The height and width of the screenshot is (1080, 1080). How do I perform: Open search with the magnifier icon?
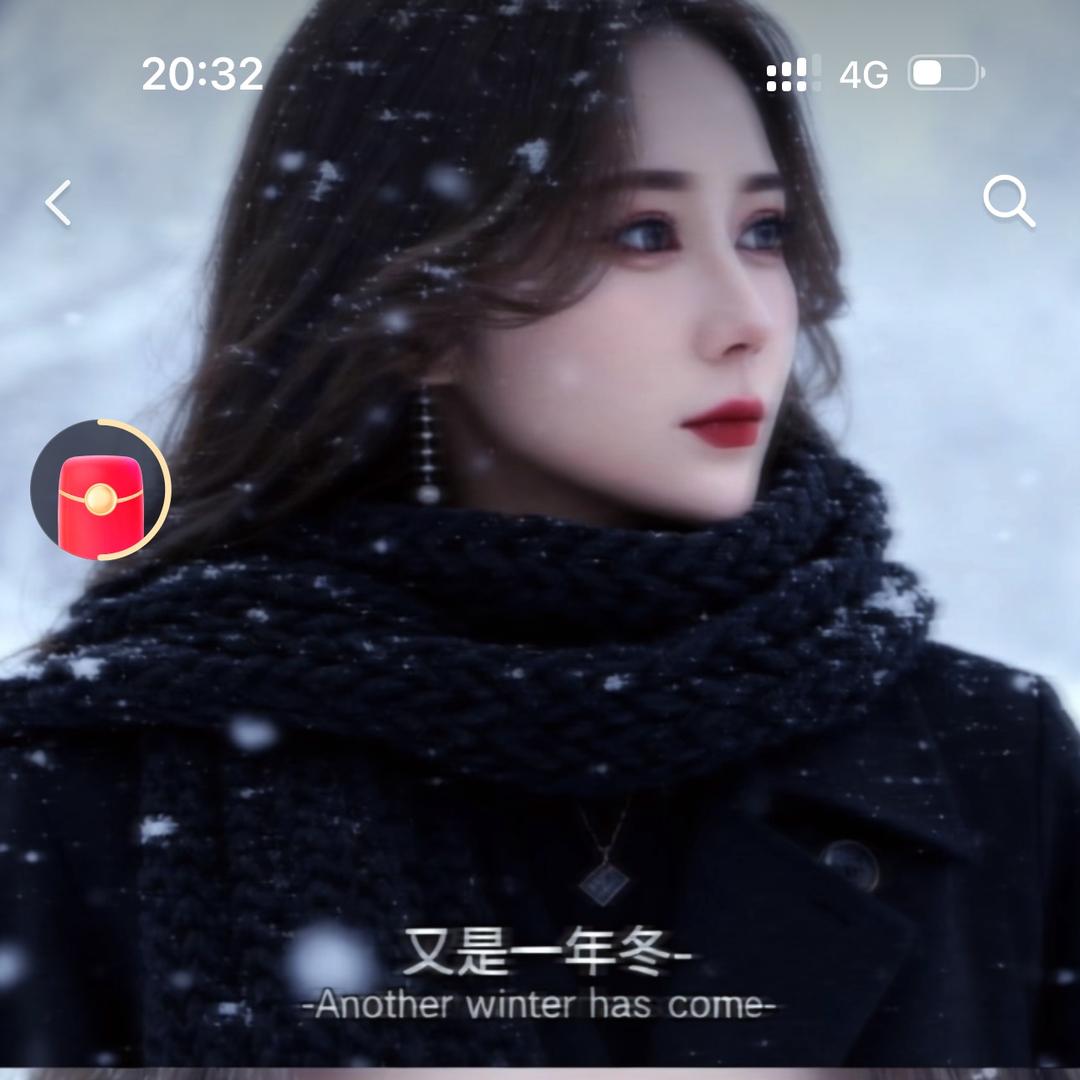(1008, 202)
